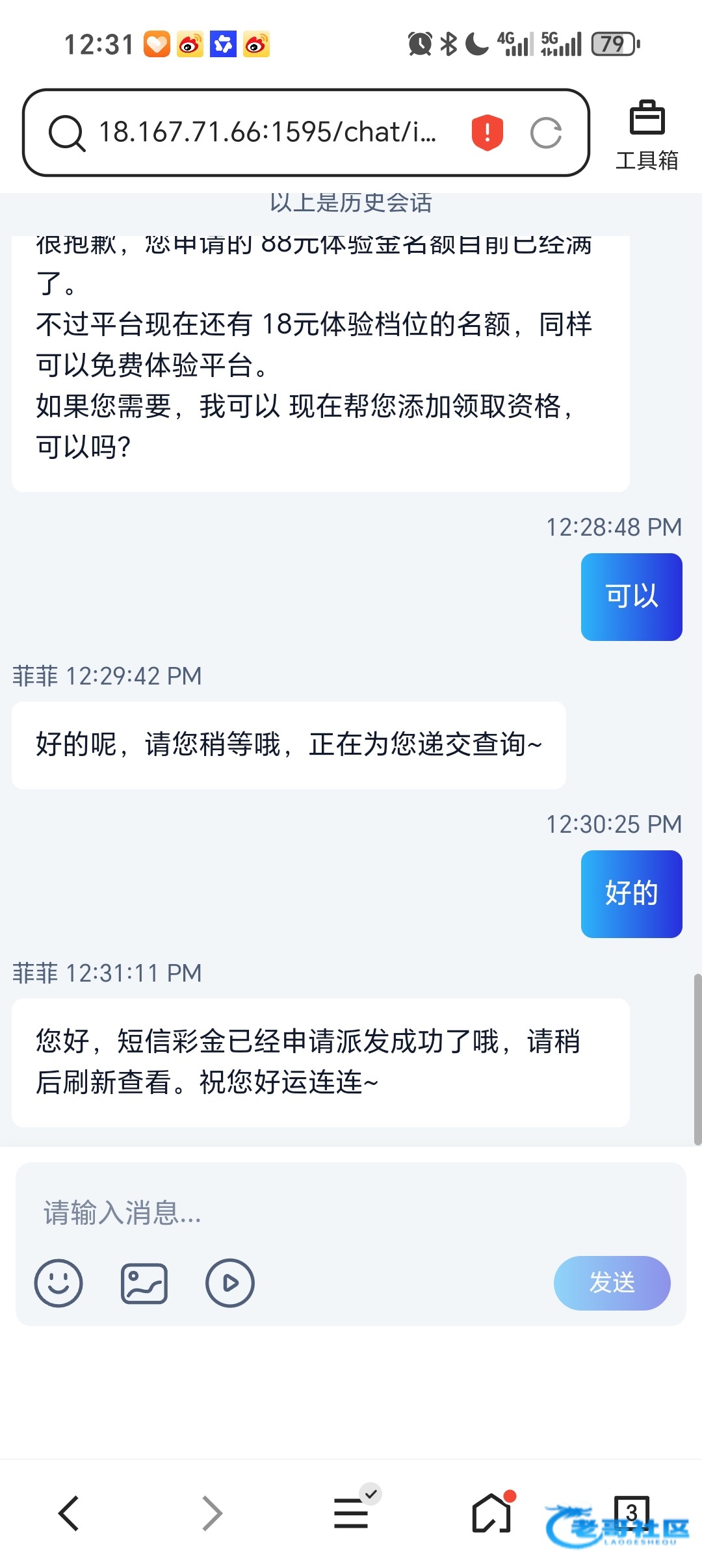Open the red security warning shield
The image size is (702, 1568).
(487, 133)
